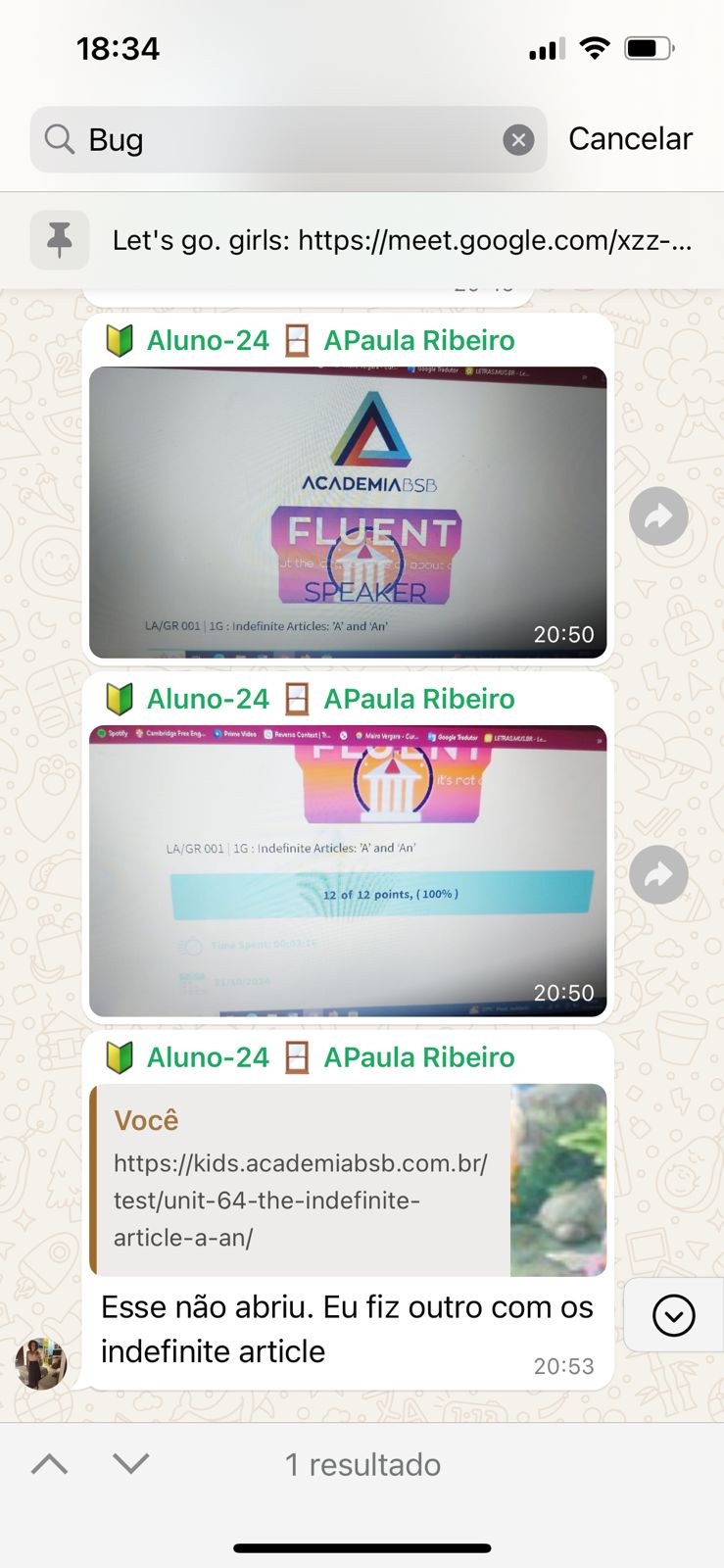724x1568 pixels.
Task: Tap the search field containing Bug
Action: pyautogui.click(x=288, y=139)
